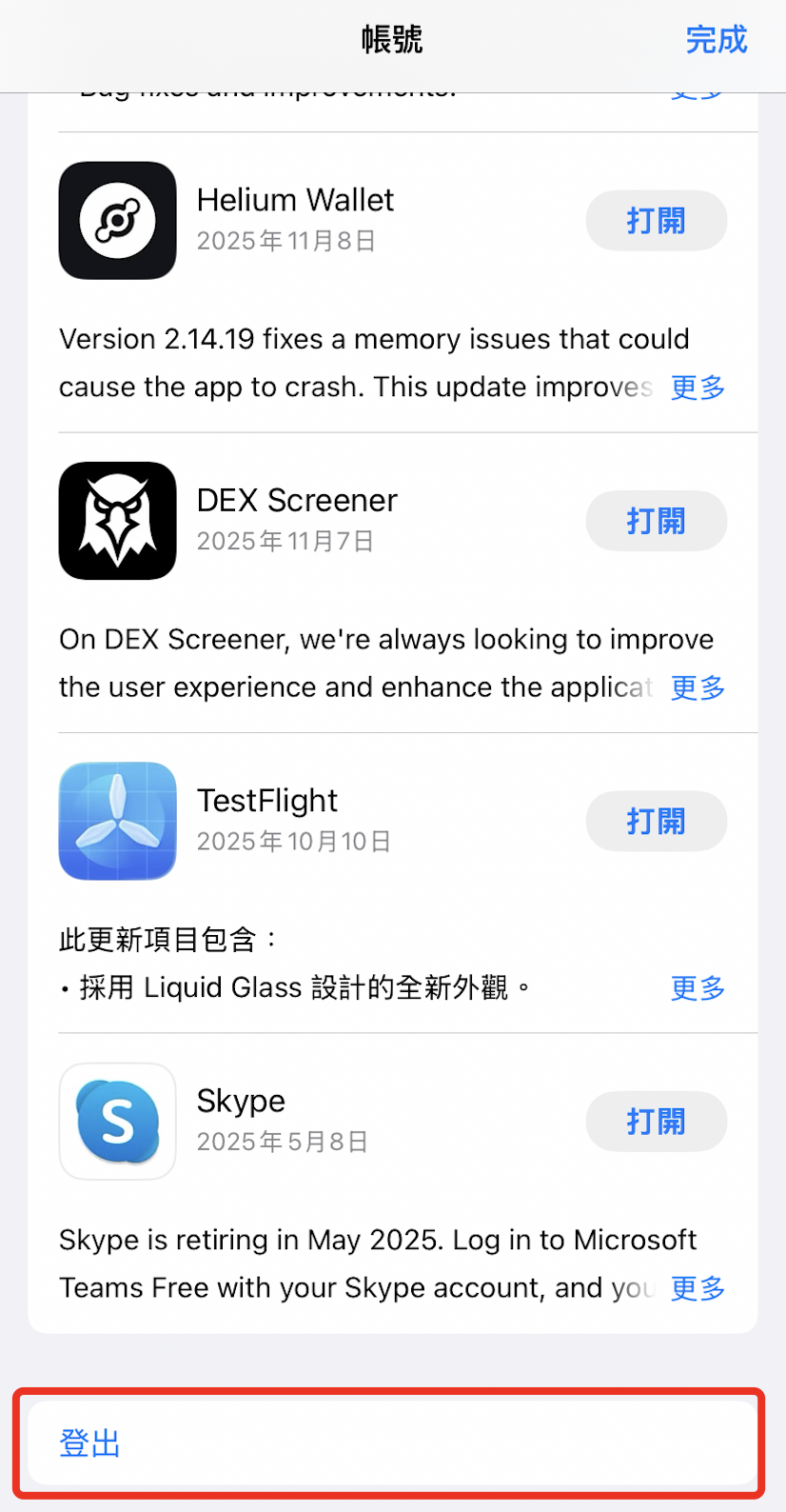
Task: View the Skype app page
Action: click(118, 1122)
